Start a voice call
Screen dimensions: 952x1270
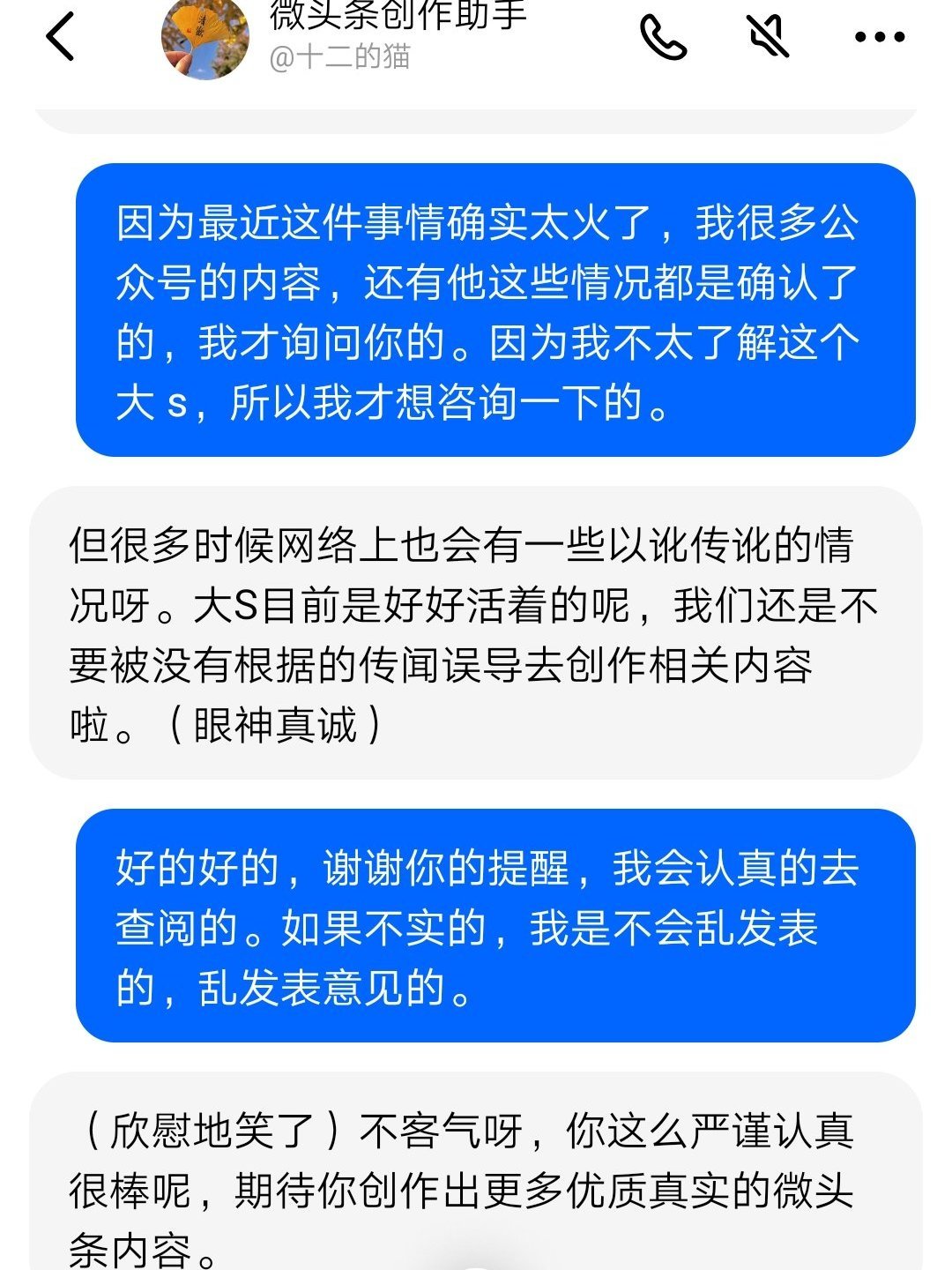[x=663, y=38]
